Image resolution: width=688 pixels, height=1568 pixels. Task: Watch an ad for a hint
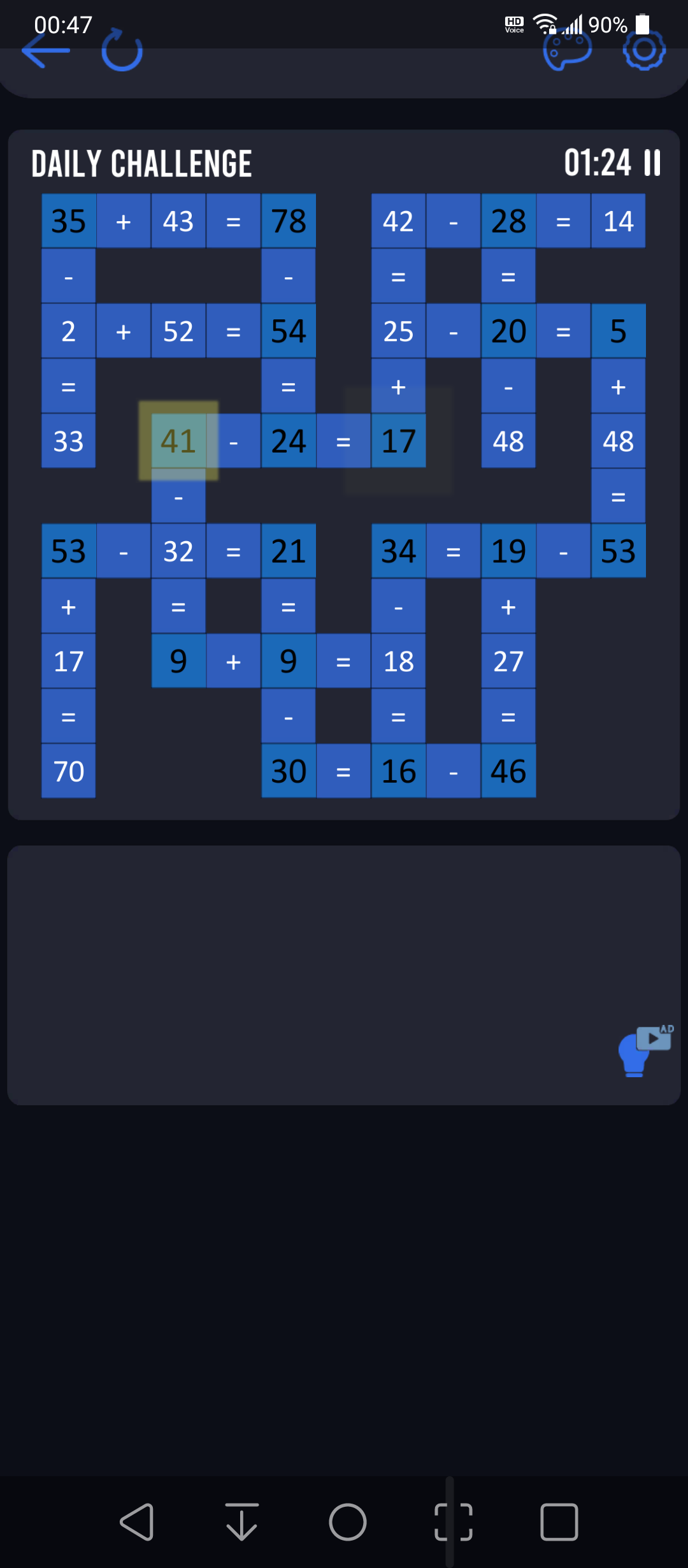click(645, 1050)
